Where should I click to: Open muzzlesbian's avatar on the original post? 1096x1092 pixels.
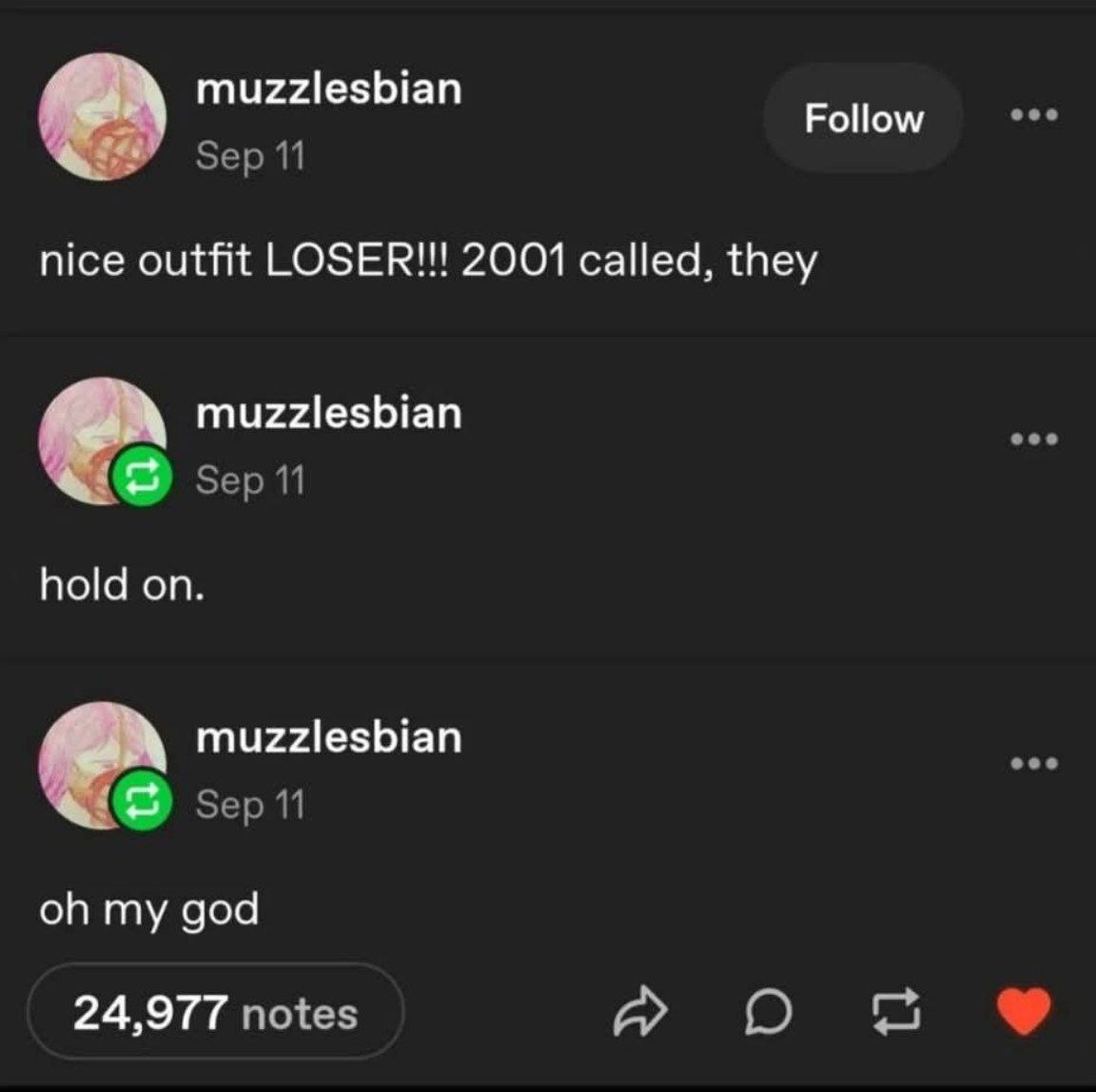(x=102, y=117)
